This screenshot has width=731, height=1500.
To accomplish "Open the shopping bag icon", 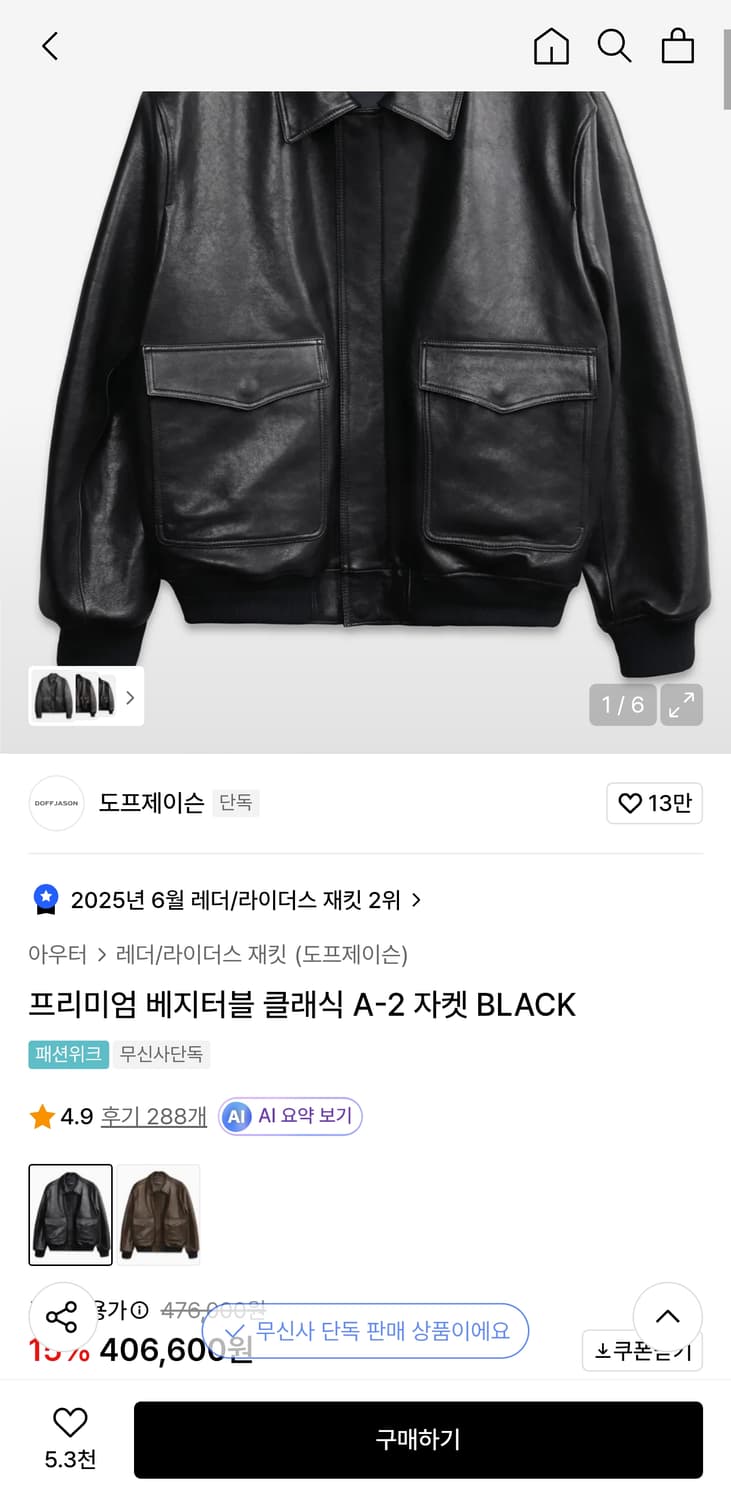I will (x=678, y=46).
